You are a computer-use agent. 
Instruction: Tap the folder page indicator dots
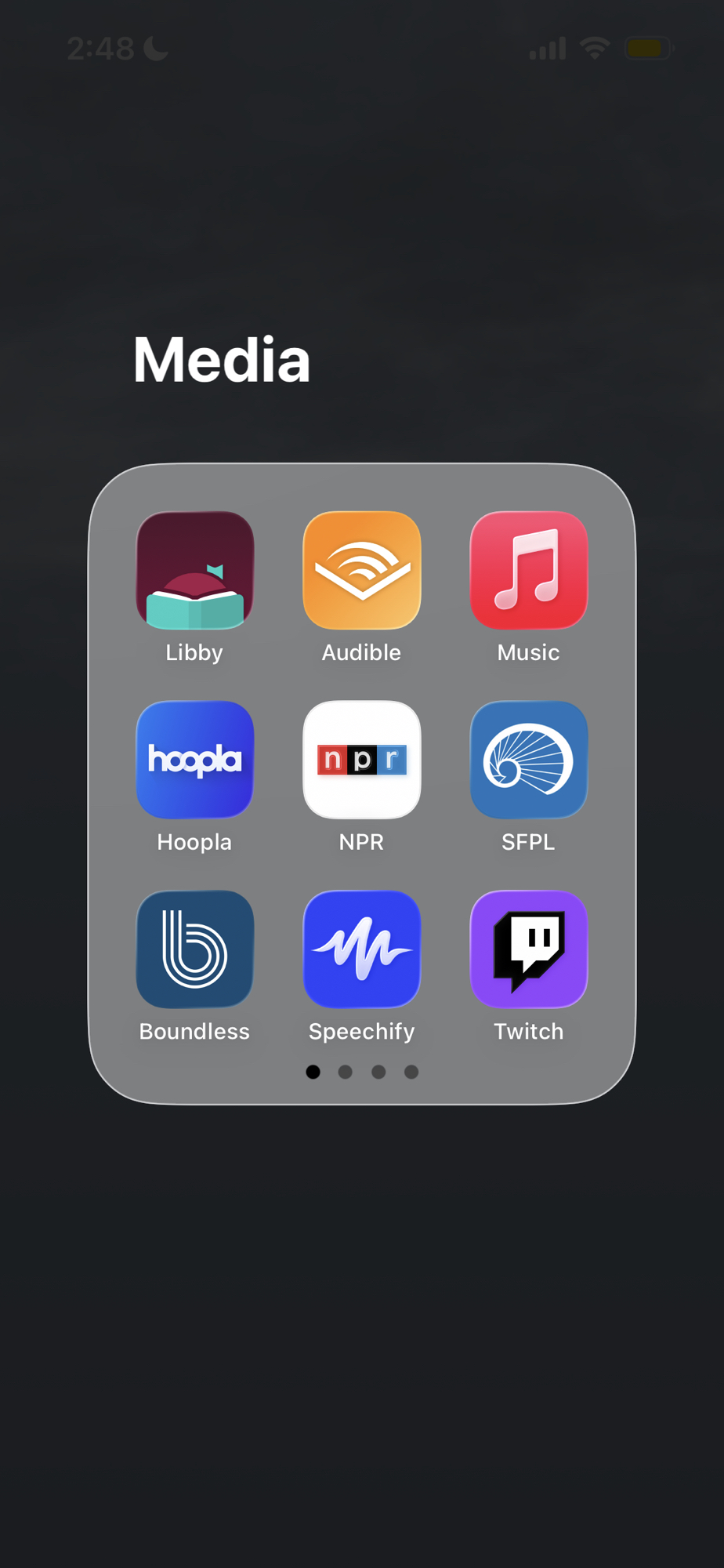(362, 1072)
